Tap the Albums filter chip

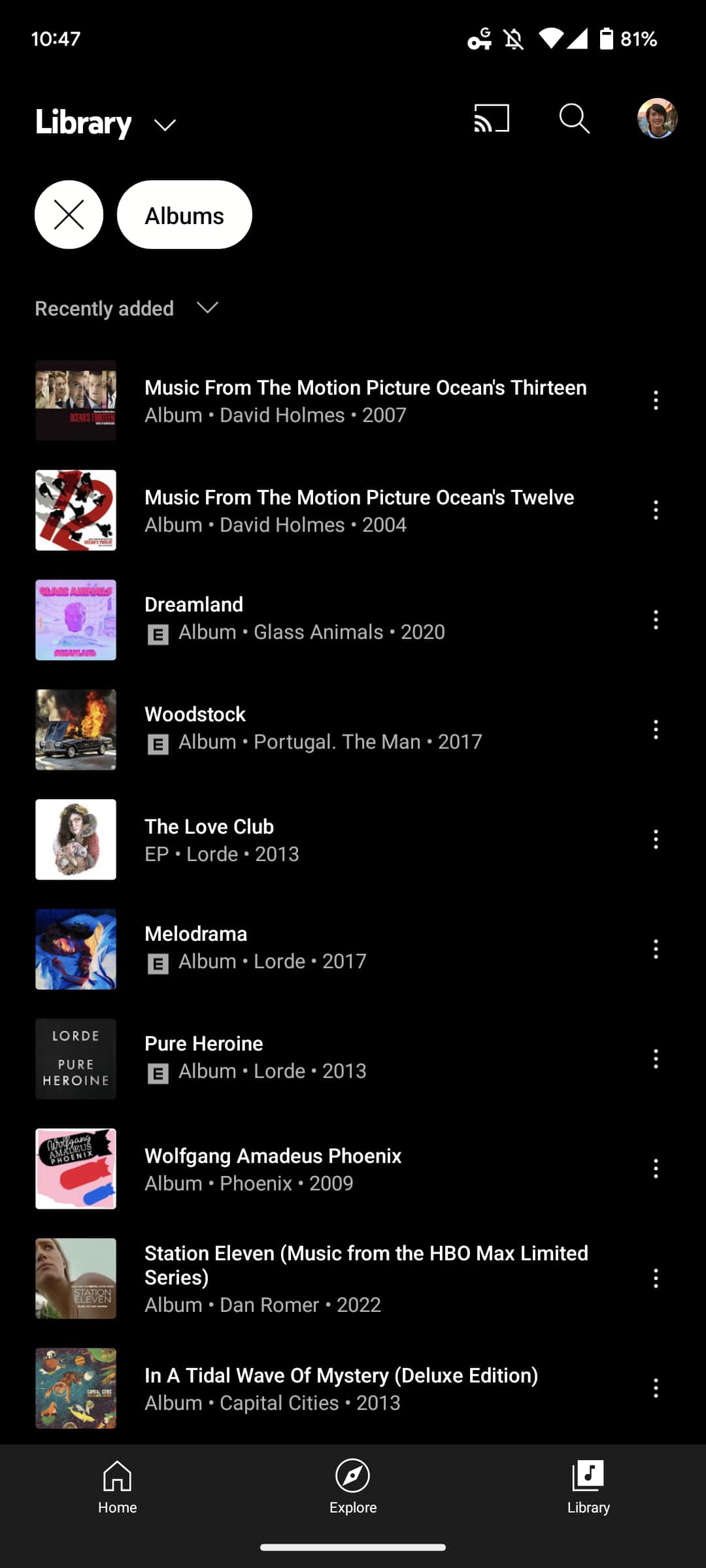pos(184,215)
